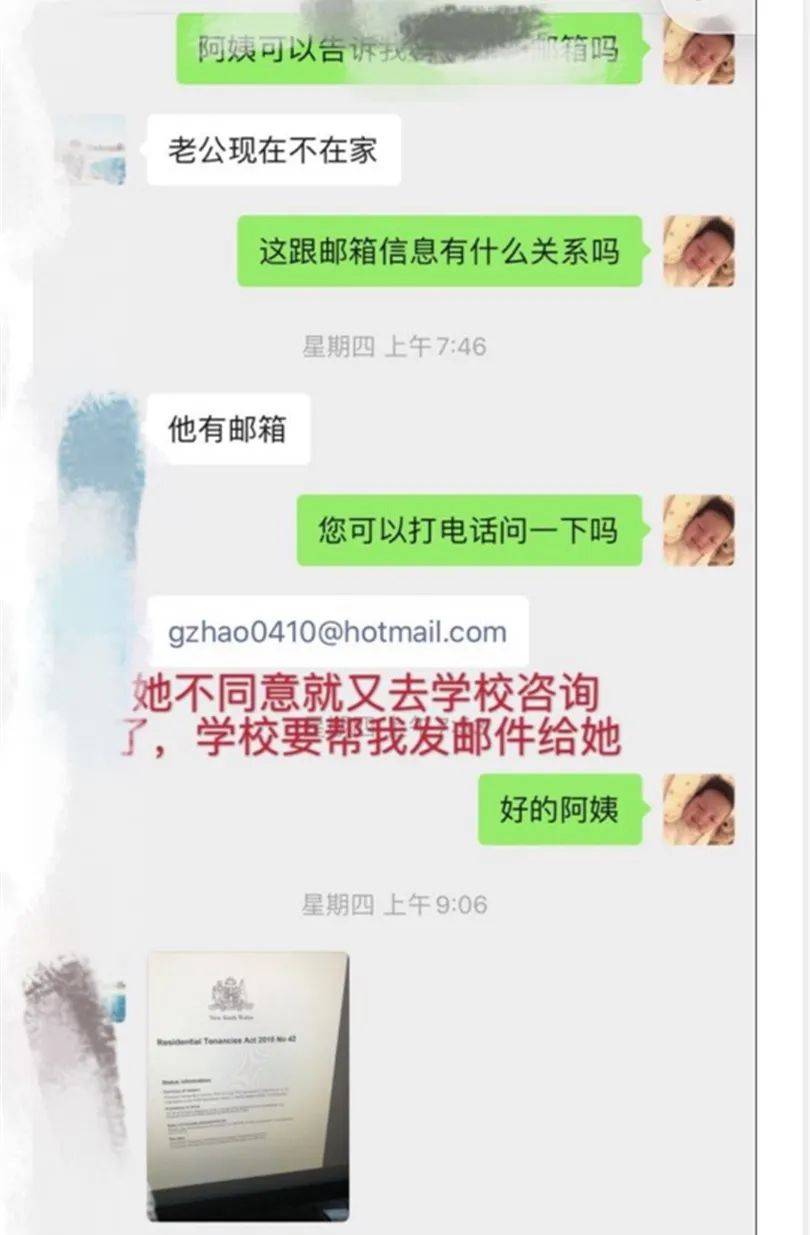Tap the gzhao0410@hotmail.com email link
810x1235 pixels.
click(337, 632)
